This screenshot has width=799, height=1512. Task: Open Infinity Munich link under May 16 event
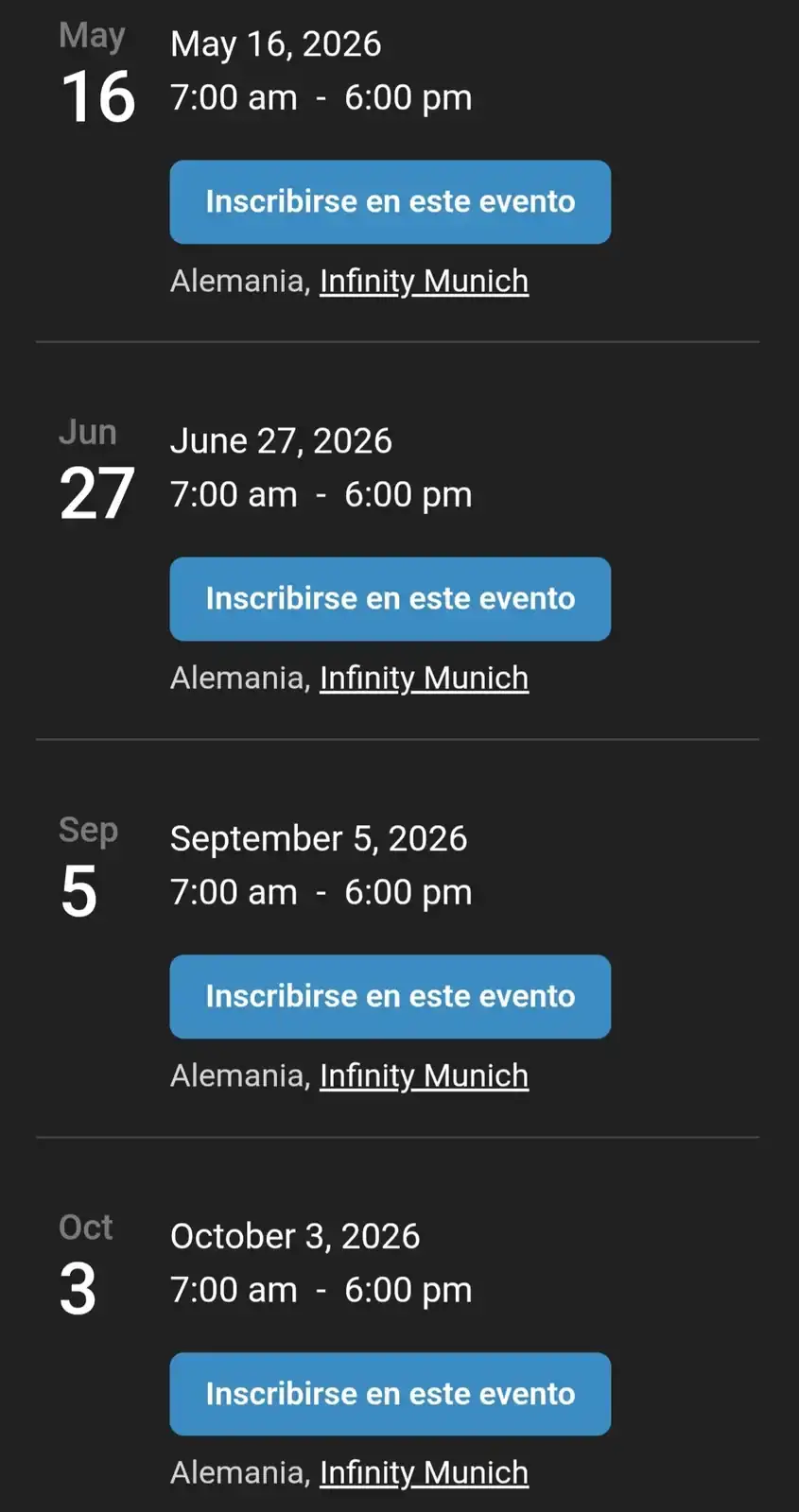[424, 282]
